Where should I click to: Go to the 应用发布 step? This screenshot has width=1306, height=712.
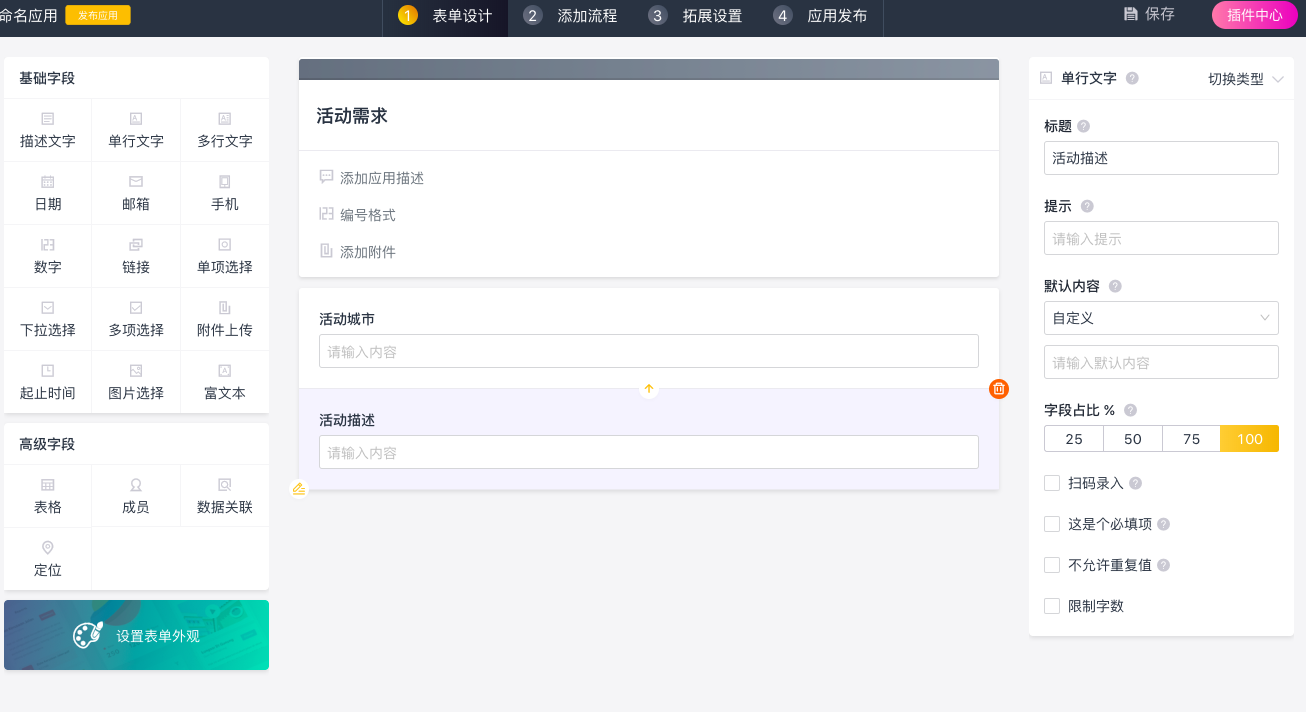point(822,16)
